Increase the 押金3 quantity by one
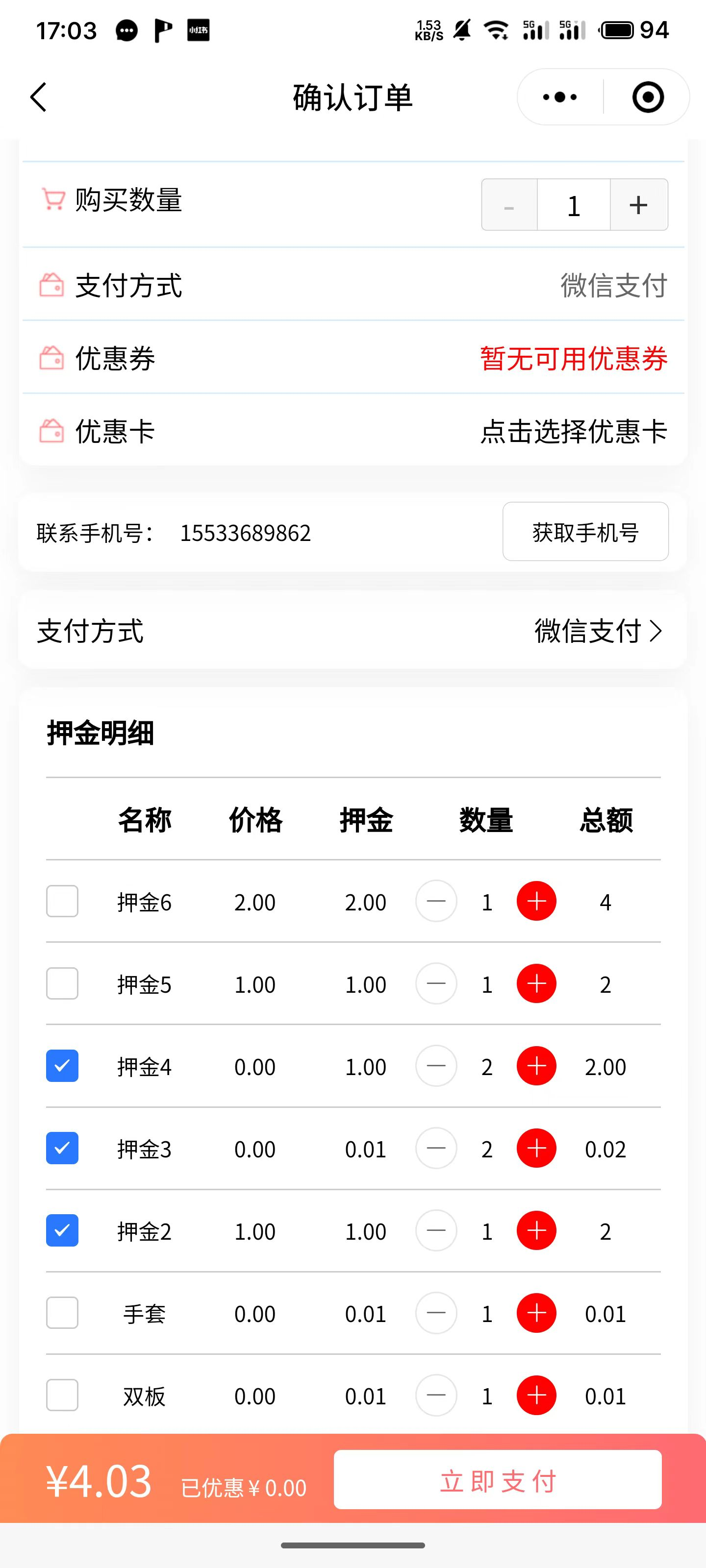This screenshot has height=1568, width=706. click(536, 1149)
